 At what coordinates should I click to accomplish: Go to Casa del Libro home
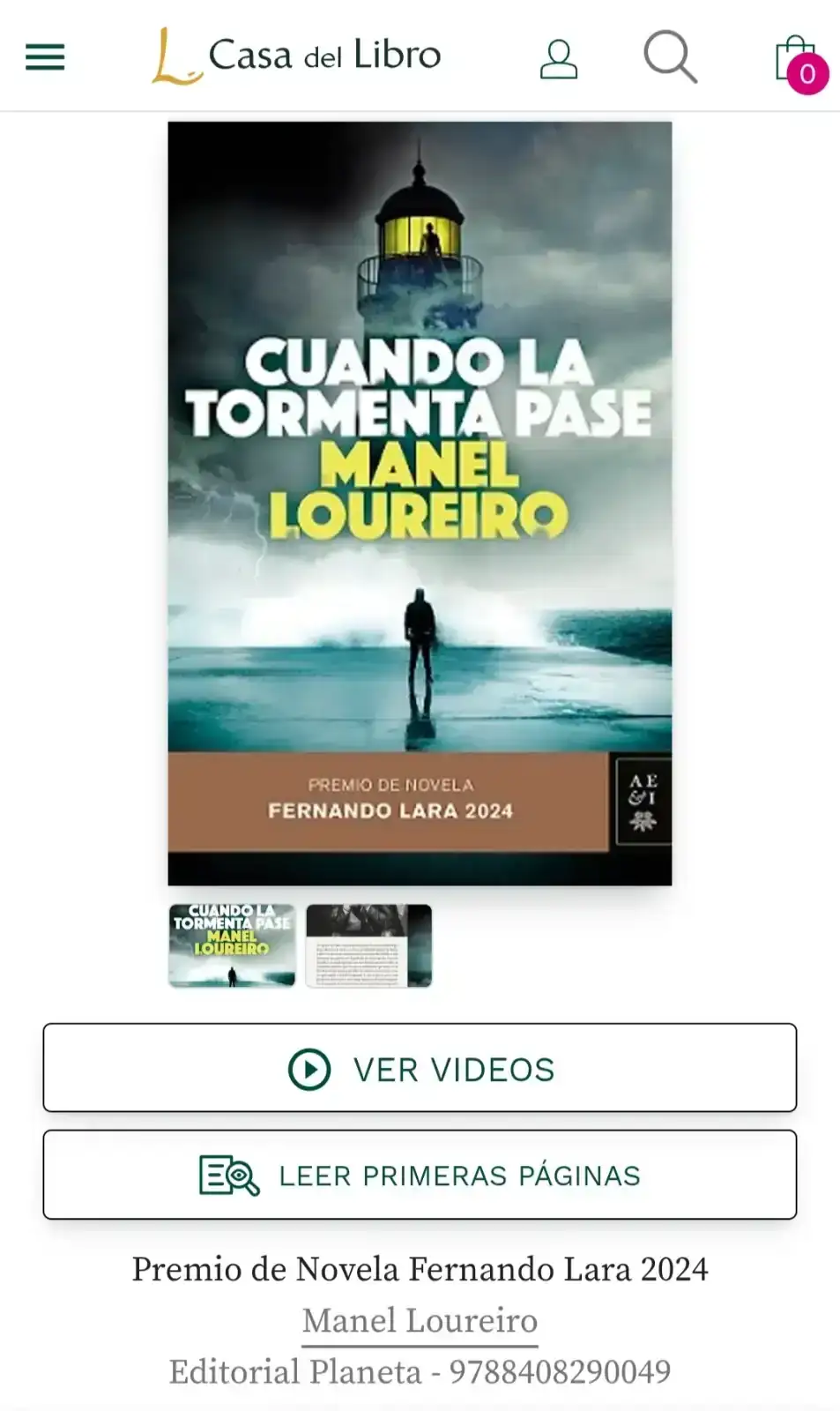tap(296, 56)
